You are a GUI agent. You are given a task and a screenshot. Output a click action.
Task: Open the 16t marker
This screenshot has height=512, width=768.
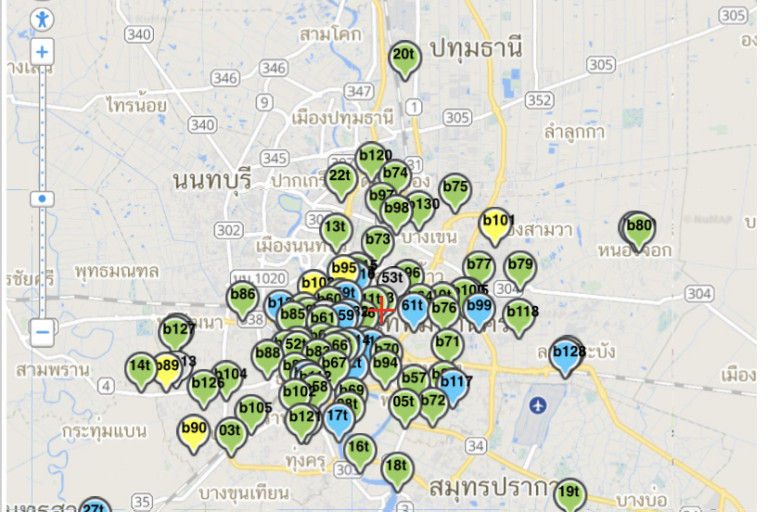[358, 450]
